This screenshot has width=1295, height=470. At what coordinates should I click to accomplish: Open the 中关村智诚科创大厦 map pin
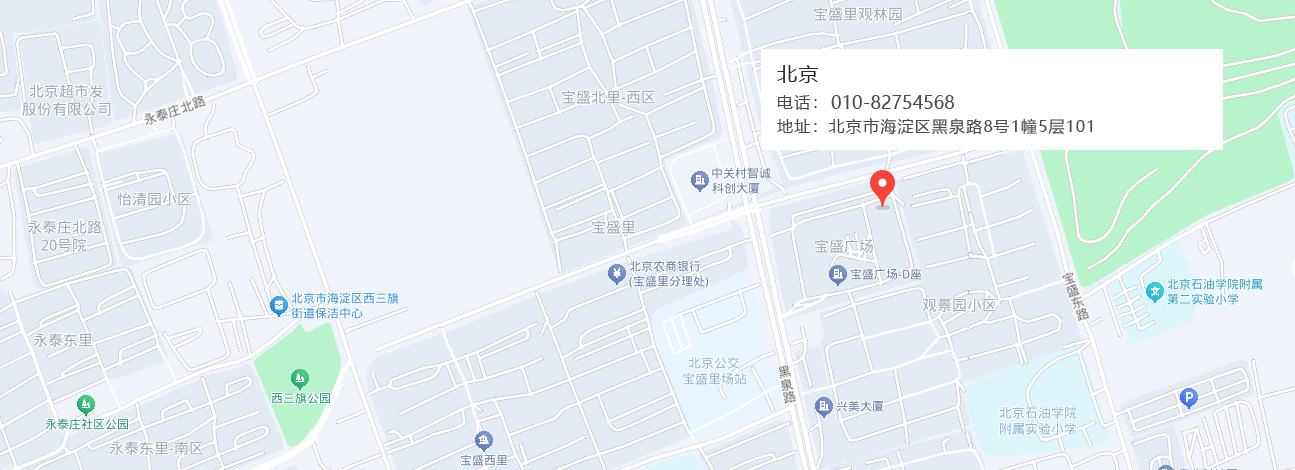[x=700, y=180]
